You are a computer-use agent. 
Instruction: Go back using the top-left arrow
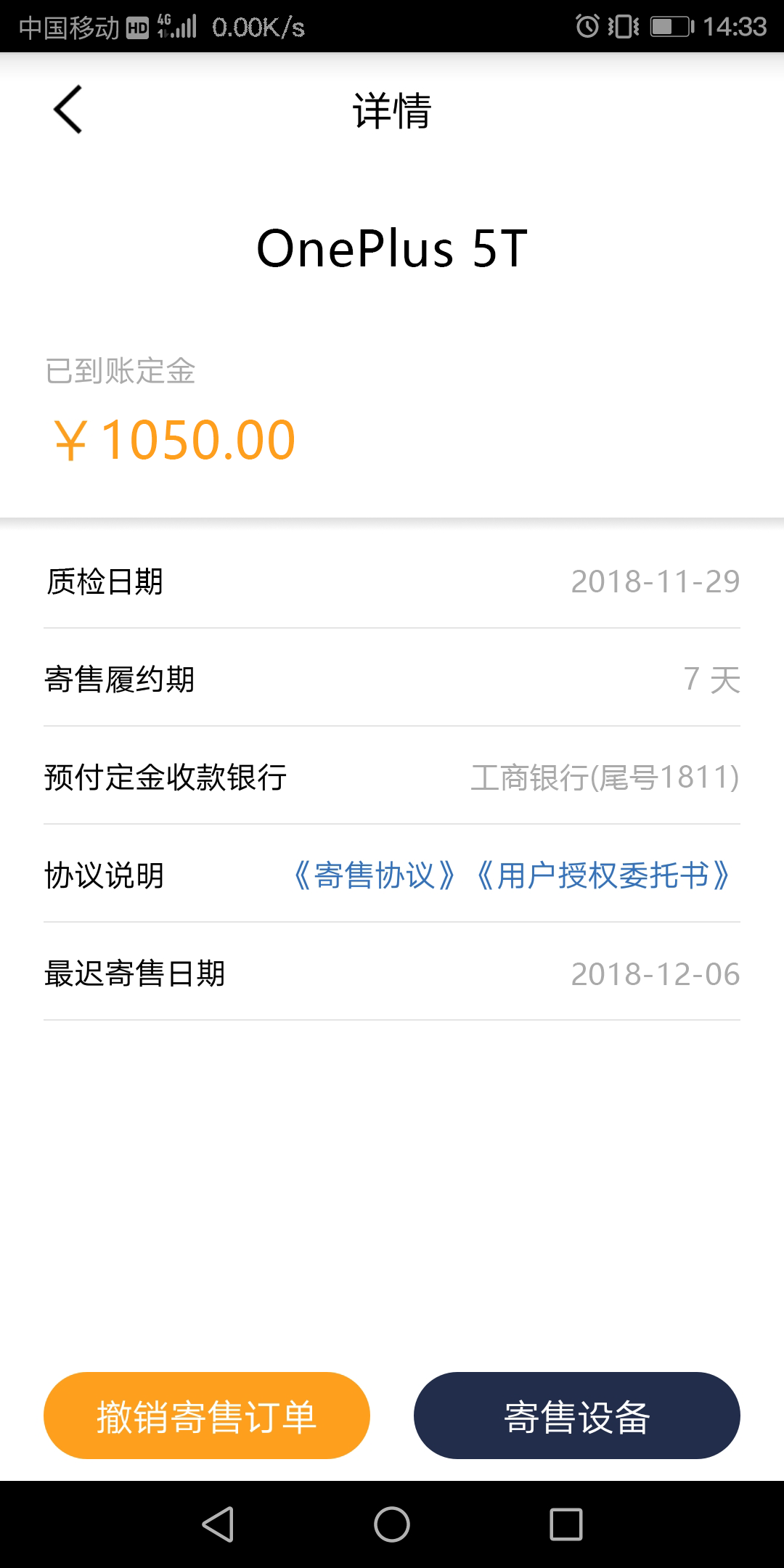68,110
